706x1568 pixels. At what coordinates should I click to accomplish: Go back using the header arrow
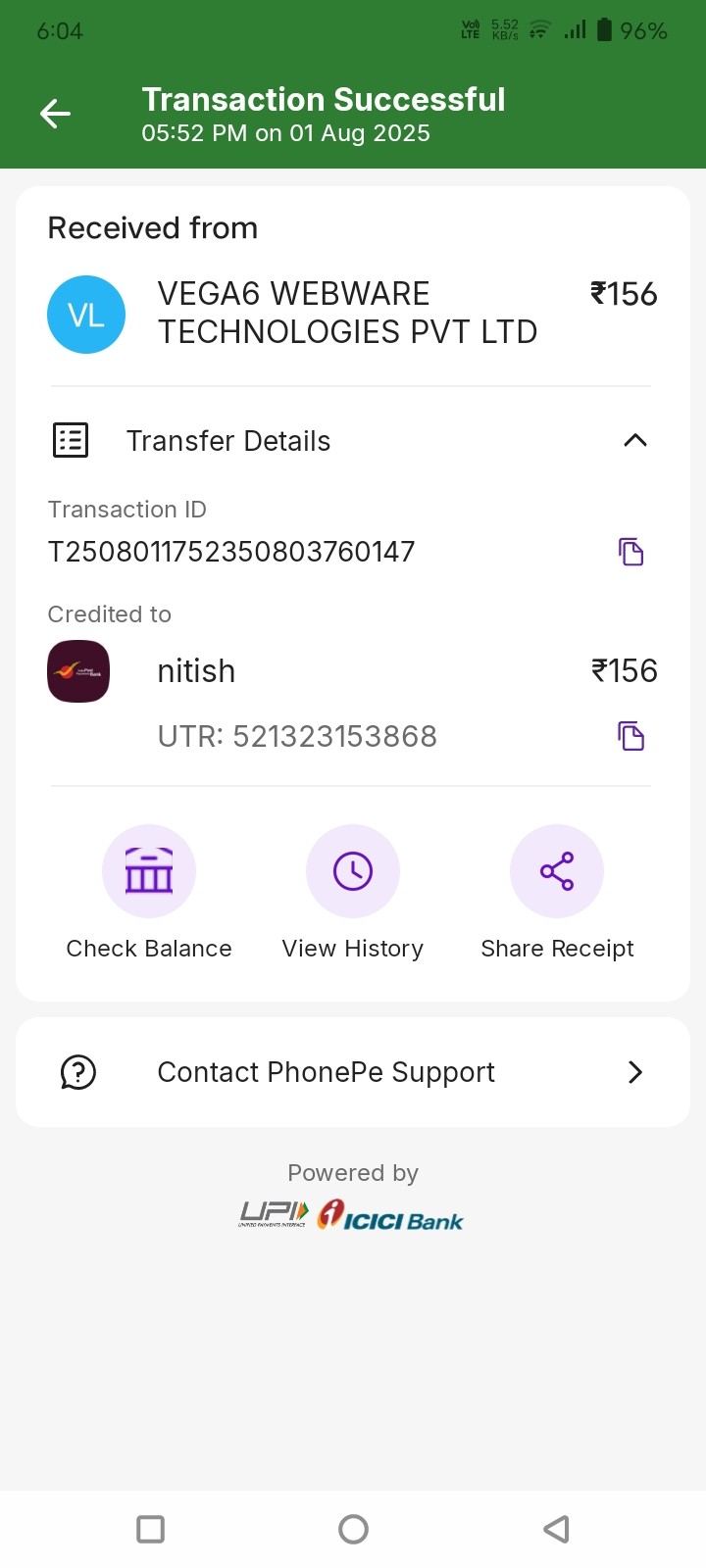point(55,114)
